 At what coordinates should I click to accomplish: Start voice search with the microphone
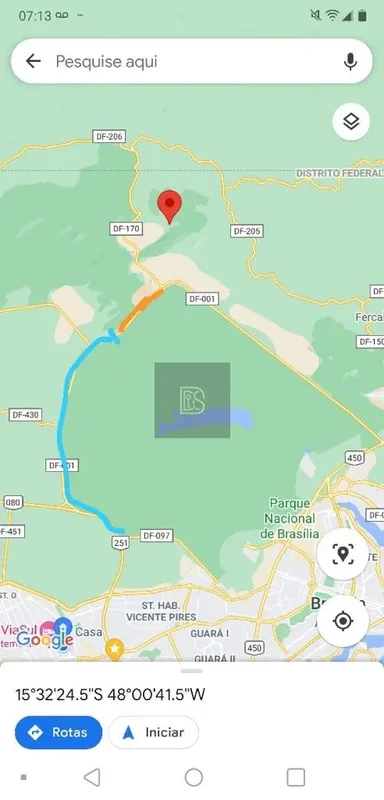pyautogui.click(x=350, y=62)
